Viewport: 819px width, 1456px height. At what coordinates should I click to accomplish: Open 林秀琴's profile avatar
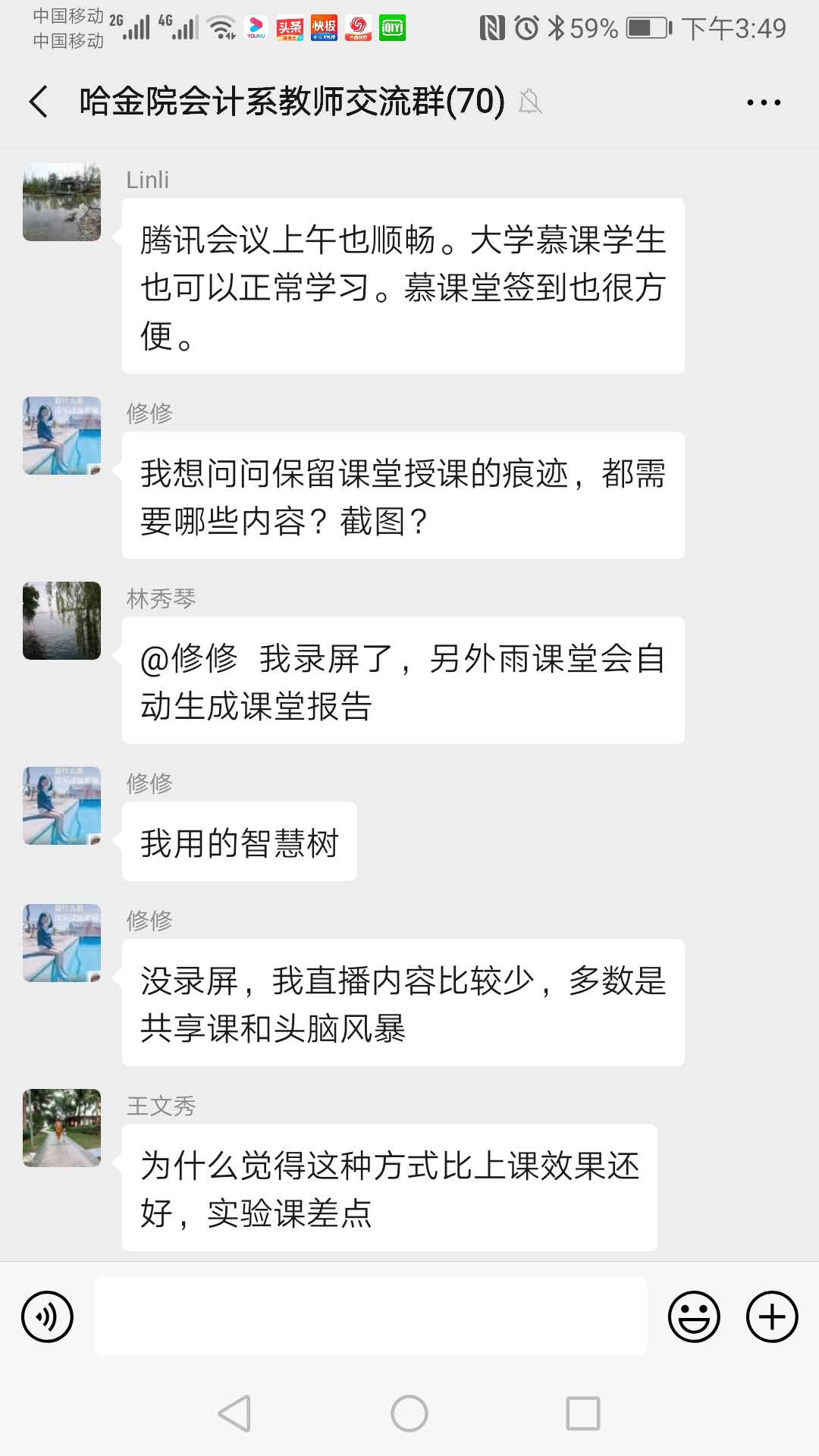[62, 620]
